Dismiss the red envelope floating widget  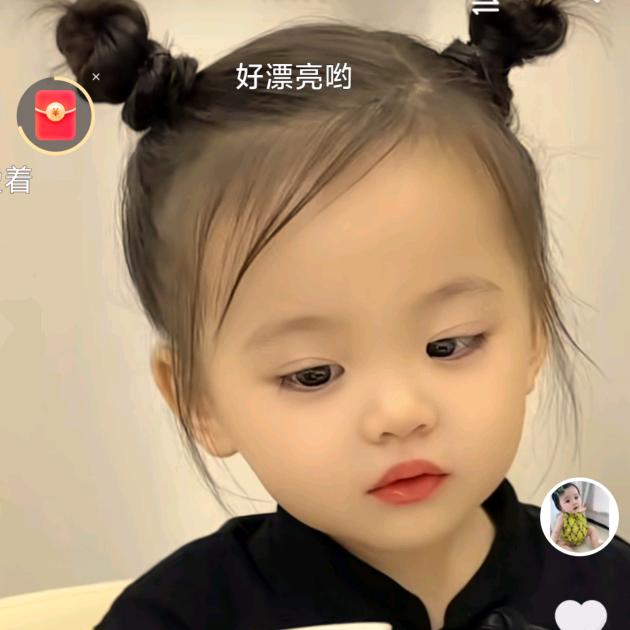click(x=96, y=77)
